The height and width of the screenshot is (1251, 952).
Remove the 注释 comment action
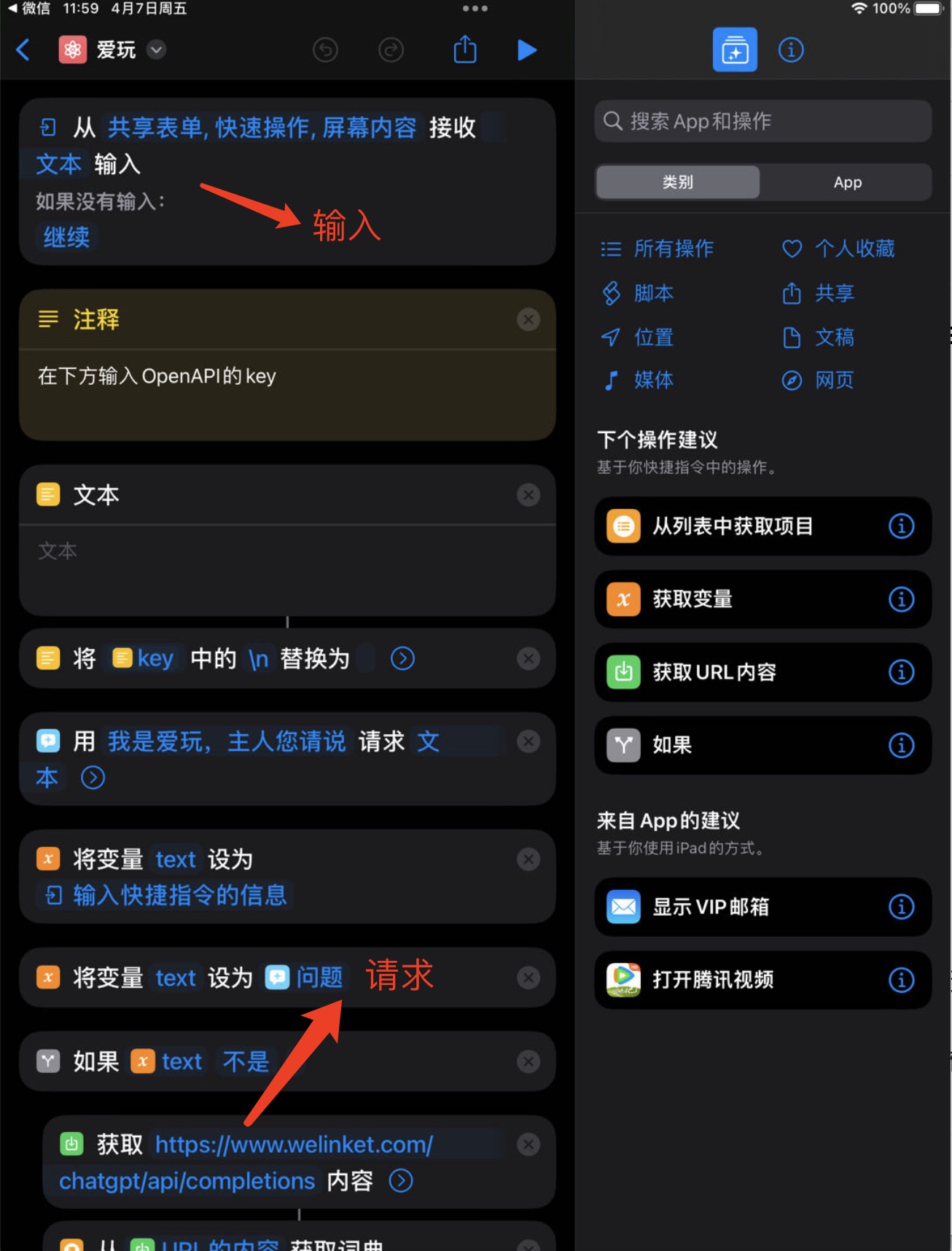pyautogui.click(x=528, y=319)
